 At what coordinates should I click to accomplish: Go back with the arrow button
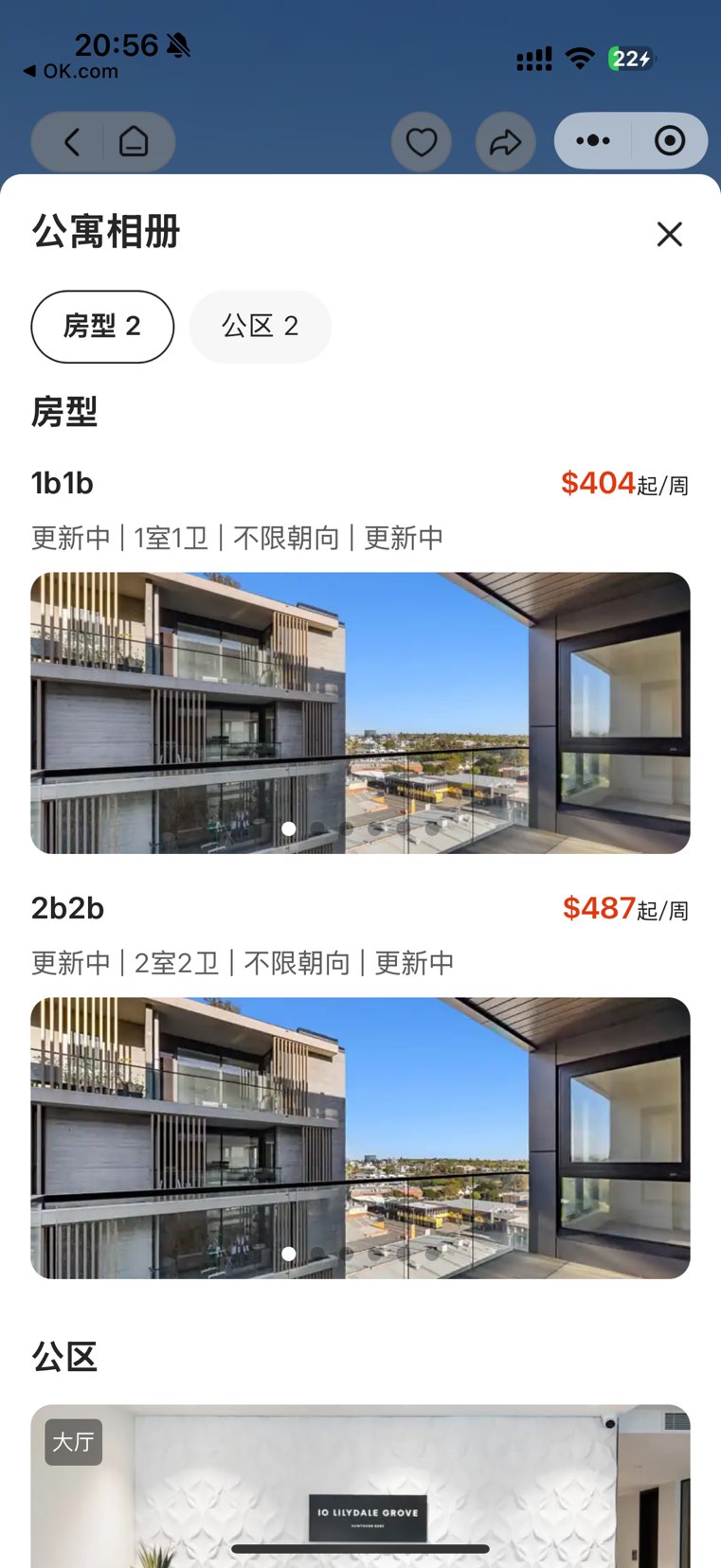pyautogui.click(x=72, y=142)
